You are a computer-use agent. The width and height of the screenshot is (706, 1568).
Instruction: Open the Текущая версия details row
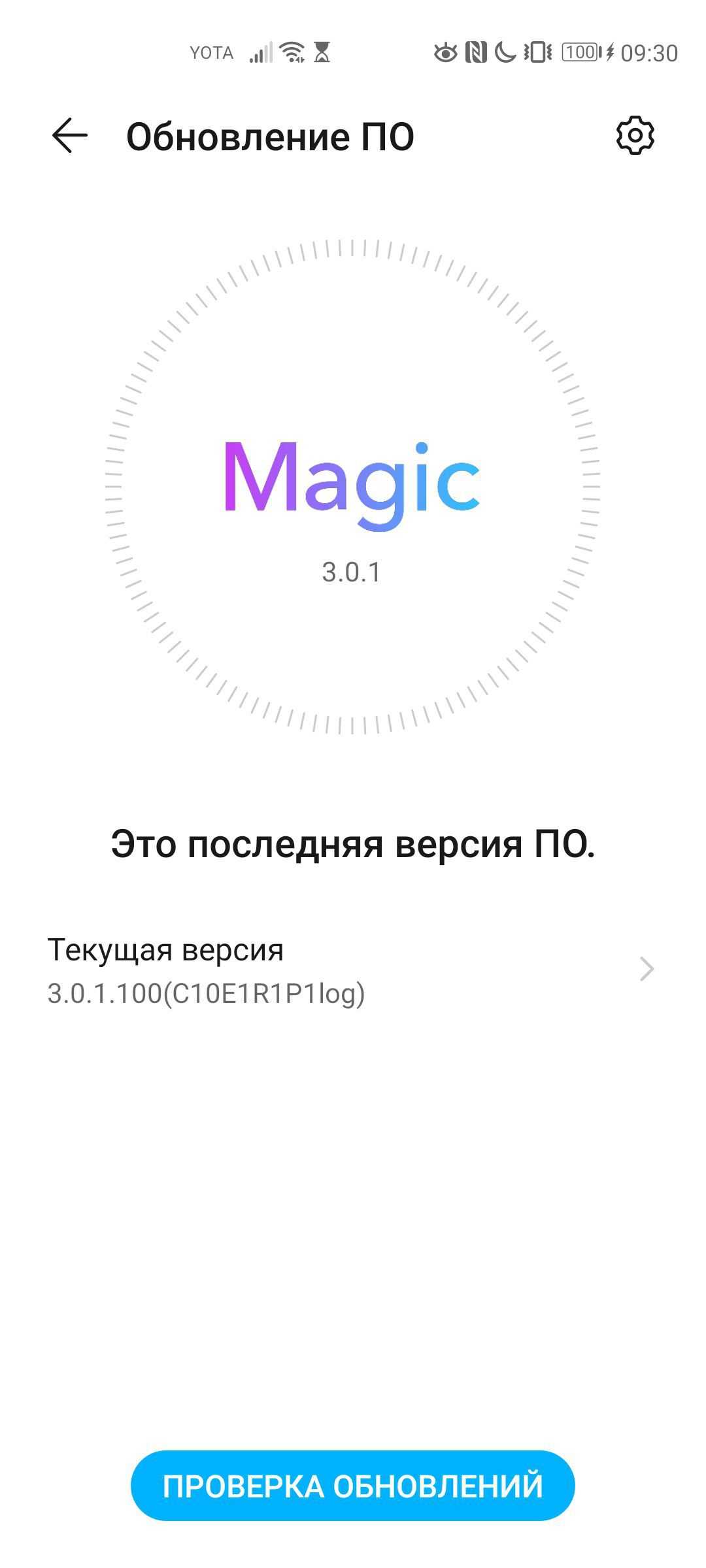(352, 970)
